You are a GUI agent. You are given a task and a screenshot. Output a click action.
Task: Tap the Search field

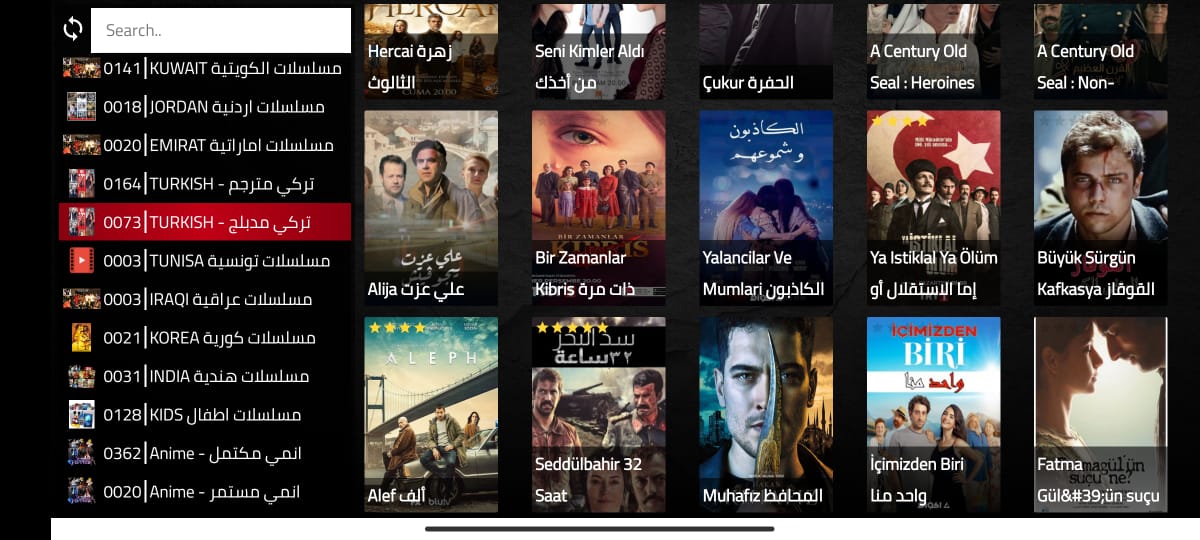pyautogui.click(x=220, y=30)
